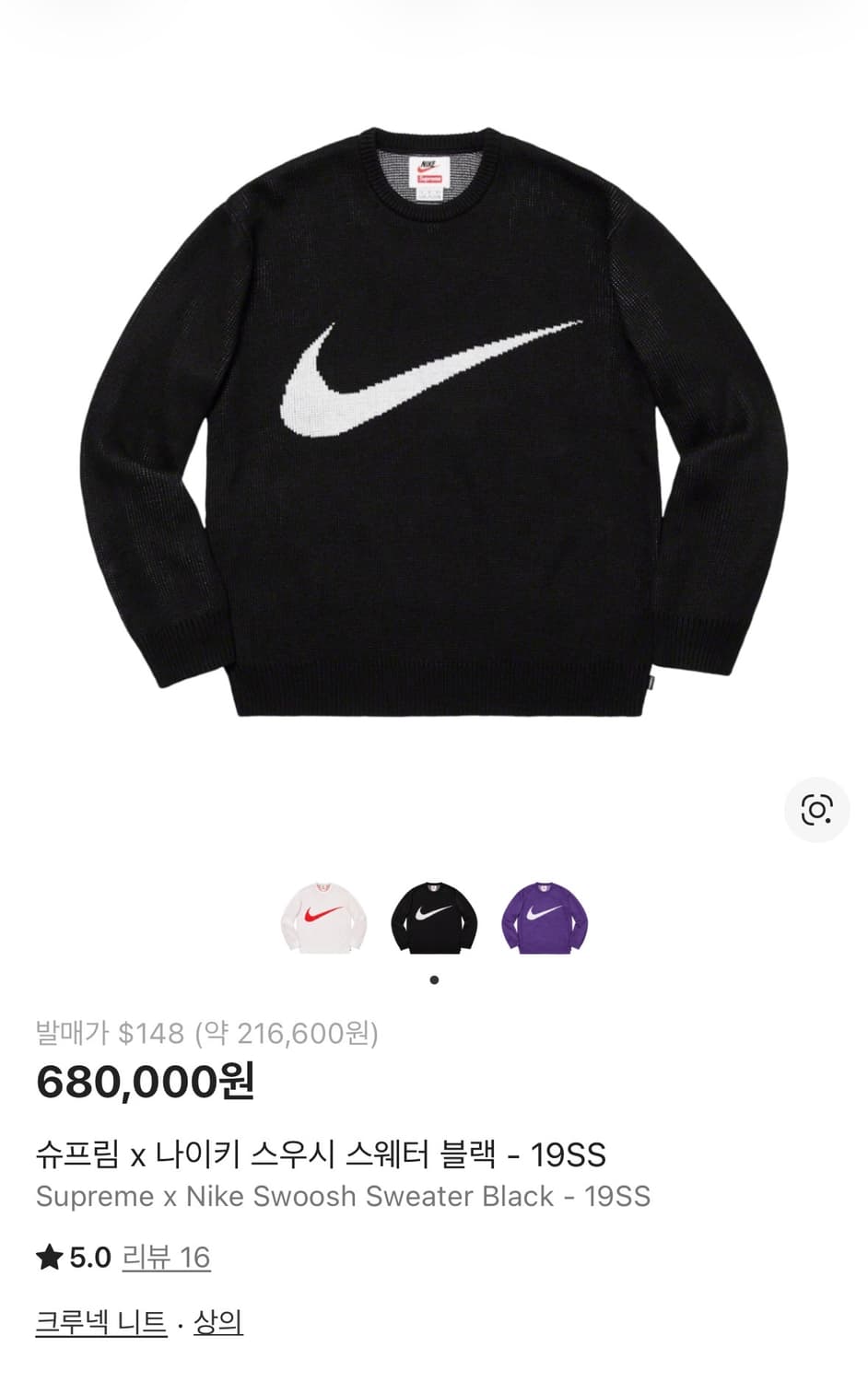This screenshot has height=1382, width=868.
Task: Select the purple sweater color thumbnail
Action: pos(545,919)
